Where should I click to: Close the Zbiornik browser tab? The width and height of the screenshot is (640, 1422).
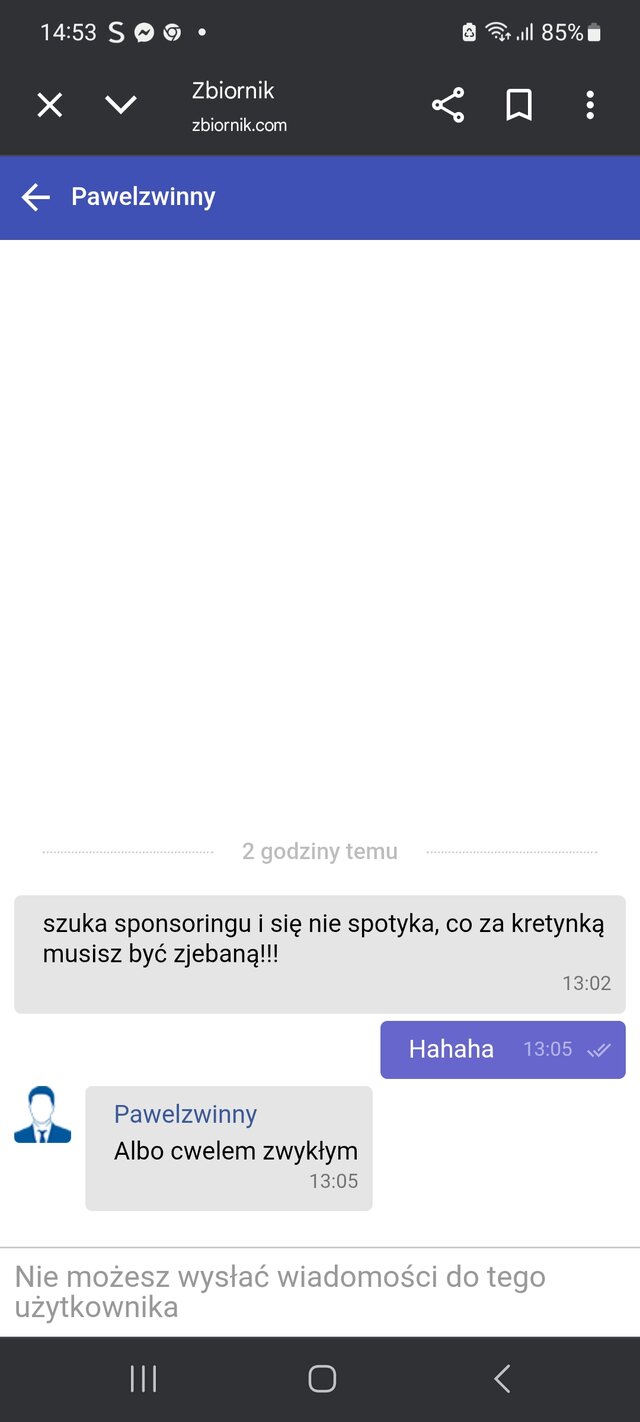49,105
